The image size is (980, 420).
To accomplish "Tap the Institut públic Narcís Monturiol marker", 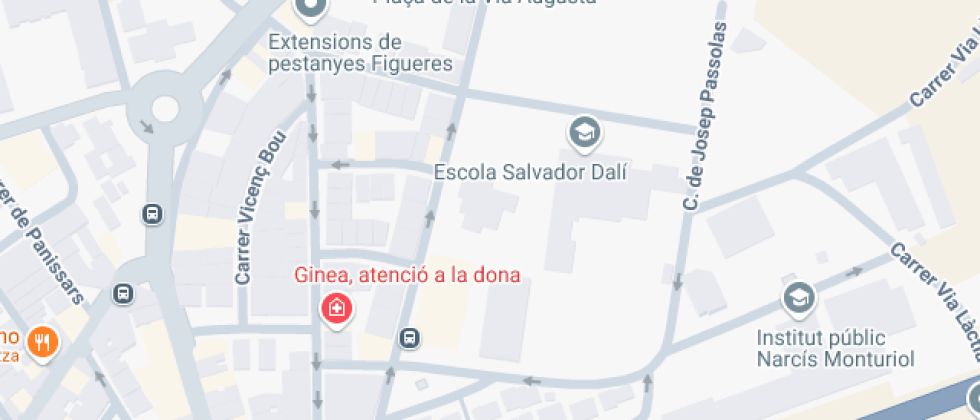I will point(798,297).
